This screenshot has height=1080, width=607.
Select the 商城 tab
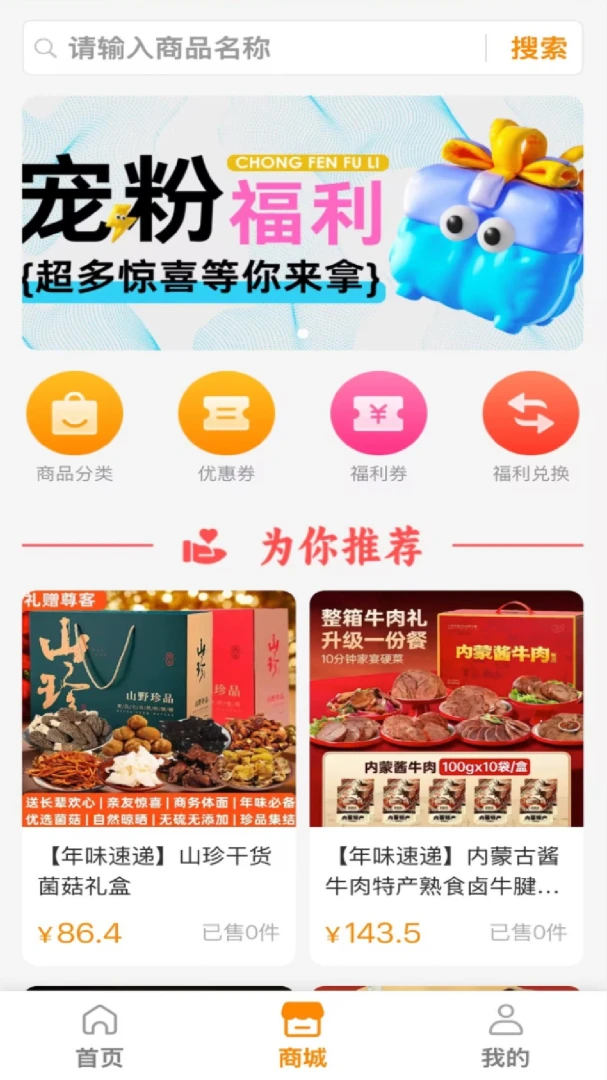(302, 1035)
